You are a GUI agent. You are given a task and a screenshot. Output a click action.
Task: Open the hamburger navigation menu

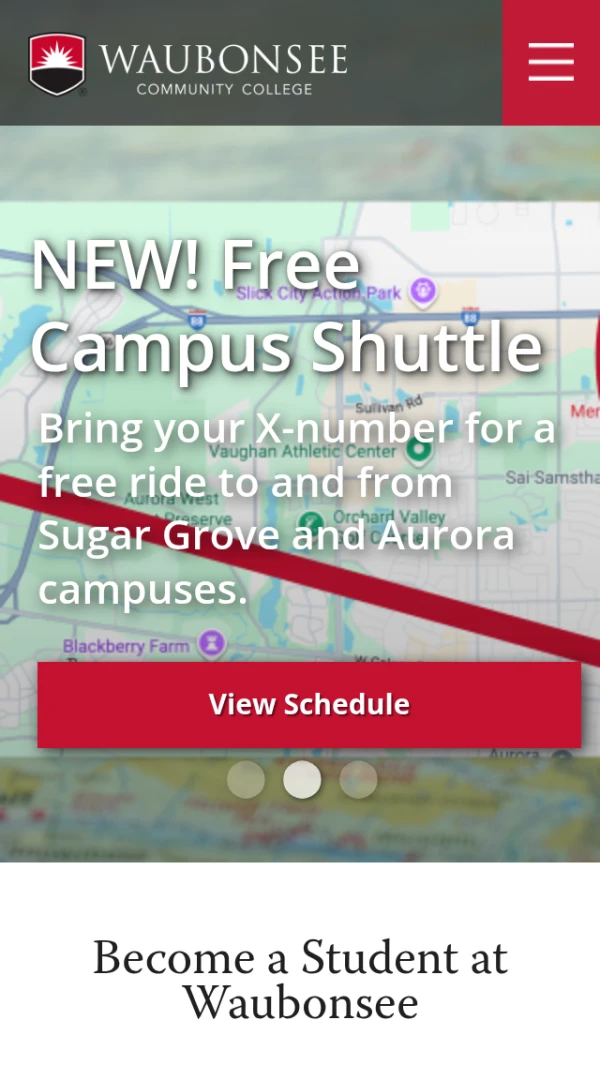click(x=551, y=62)
